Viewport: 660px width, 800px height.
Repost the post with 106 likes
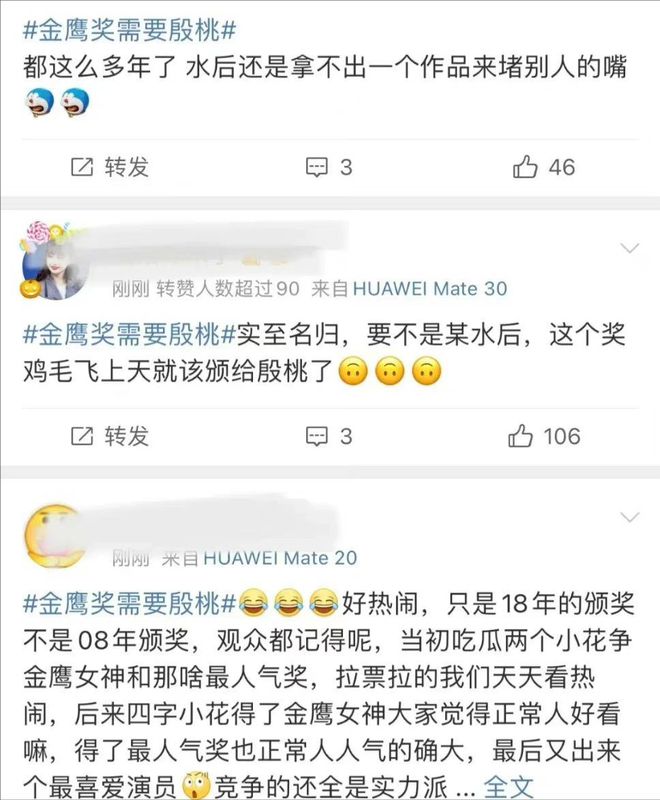point(109,436)
